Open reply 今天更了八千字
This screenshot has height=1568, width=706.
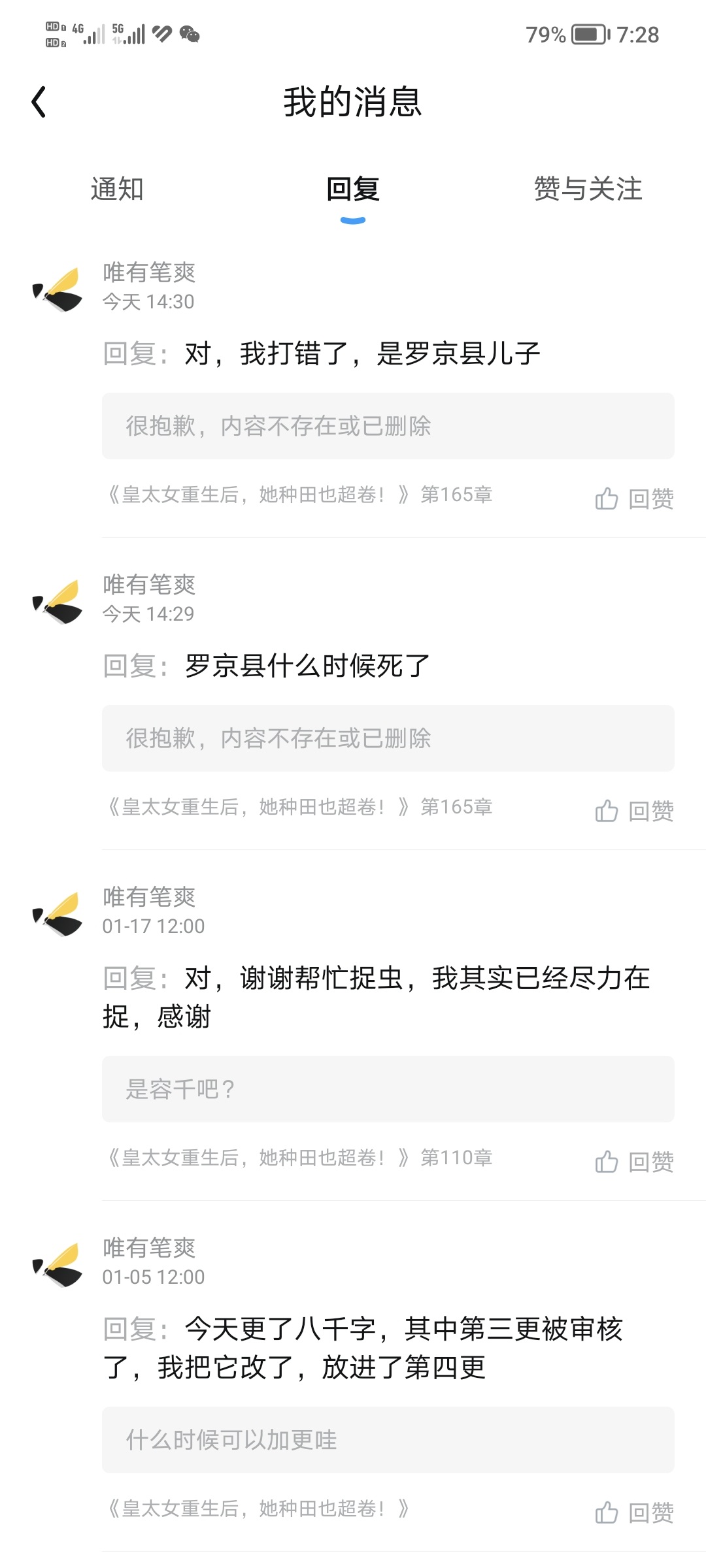click(363, 1348)
